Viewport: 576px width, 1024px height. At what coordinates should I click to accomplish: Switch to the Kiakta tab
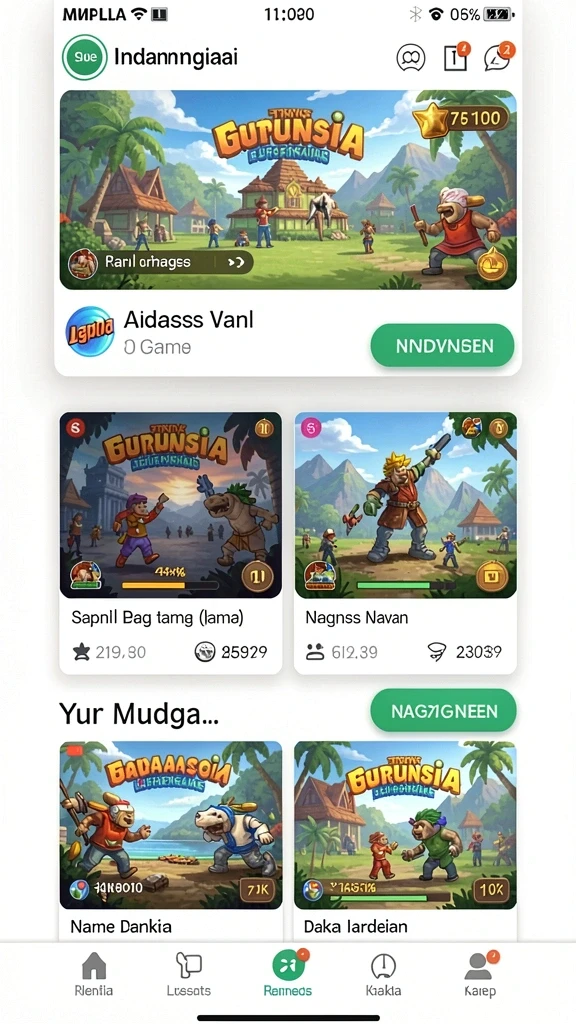click(383, 974)
